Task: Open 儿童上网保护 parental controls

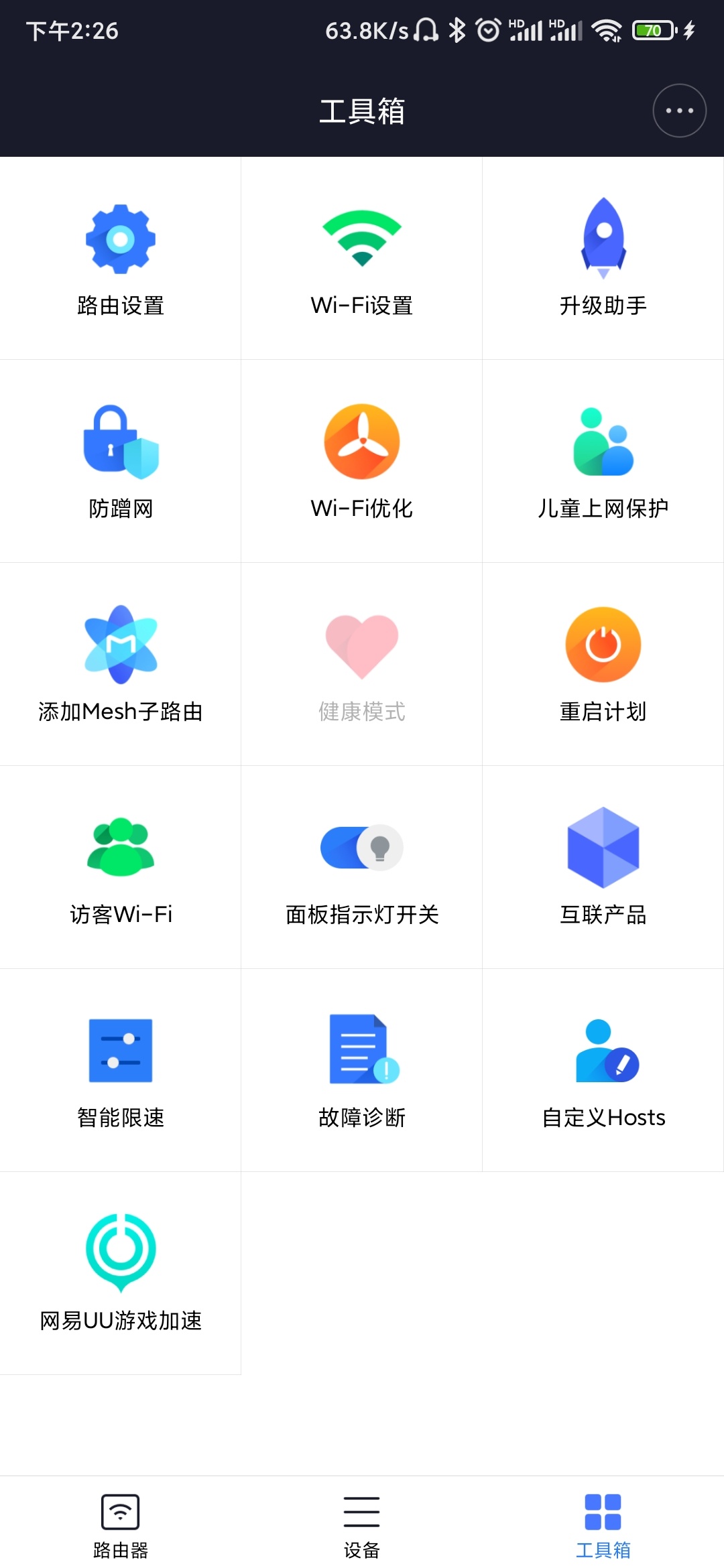Action: tap(603, 461)
